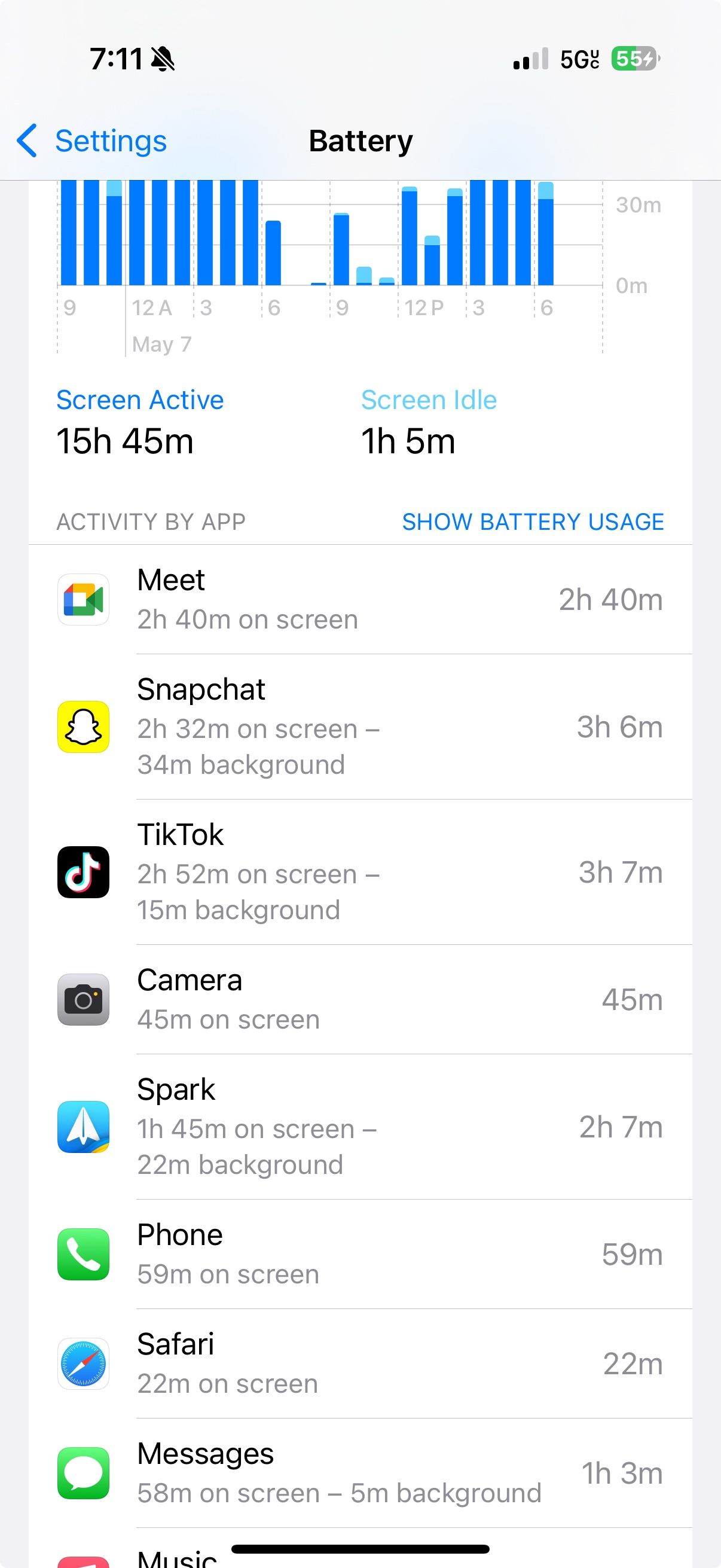The image size is (721, 1568).
Task: Tap the Camera usage row
Action: 360,999
